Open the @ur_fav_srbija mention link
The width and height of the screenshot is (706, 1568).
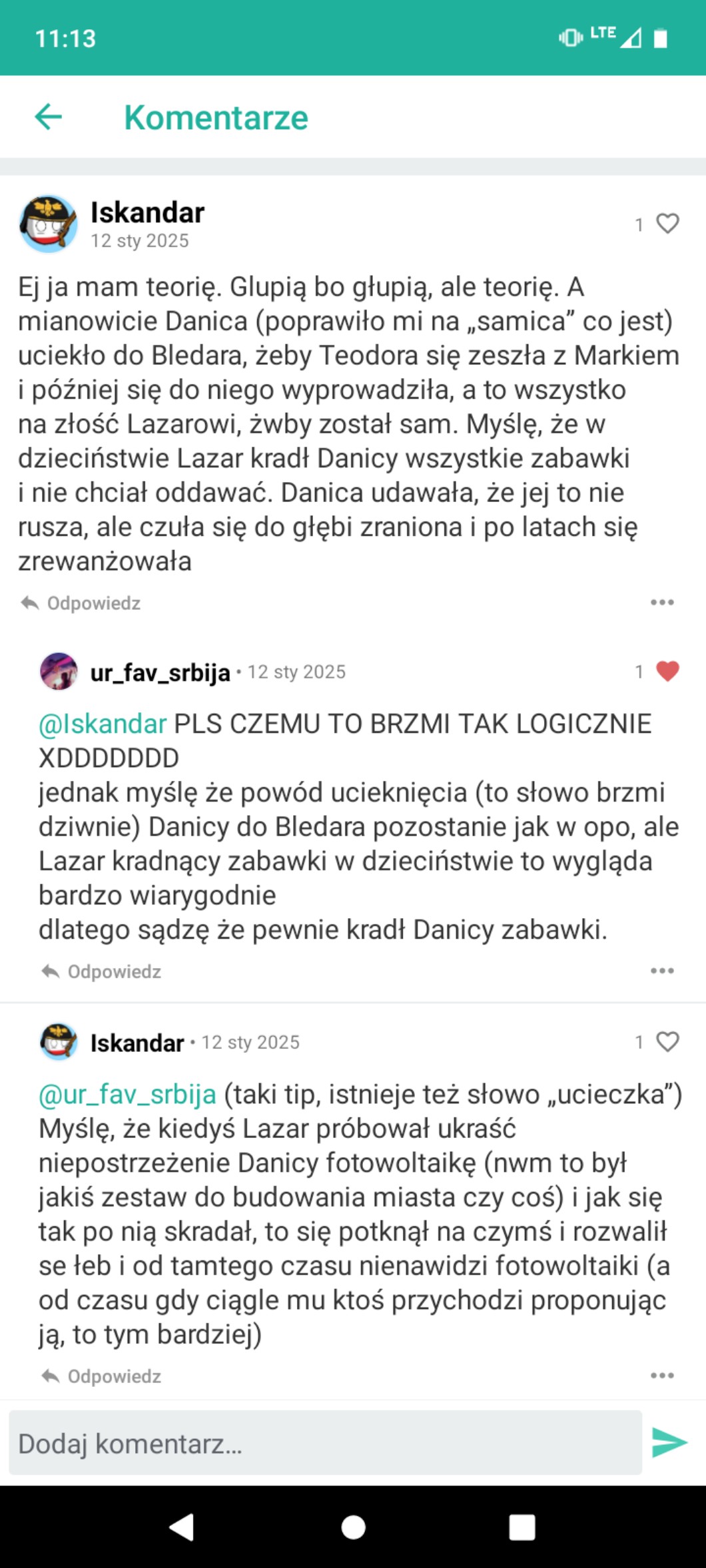click(127, 1095)
